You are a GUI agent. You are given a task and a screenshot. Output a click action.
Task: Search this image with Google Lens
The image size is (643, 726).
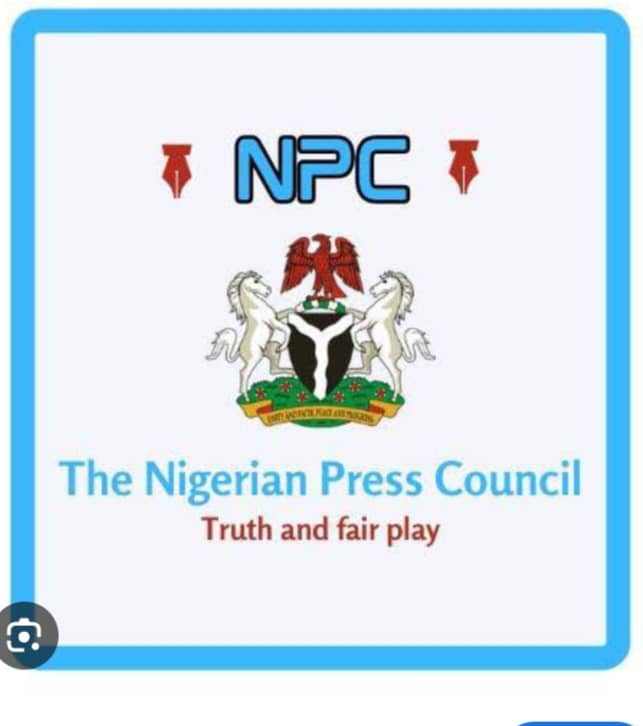(x=24, y=636)
